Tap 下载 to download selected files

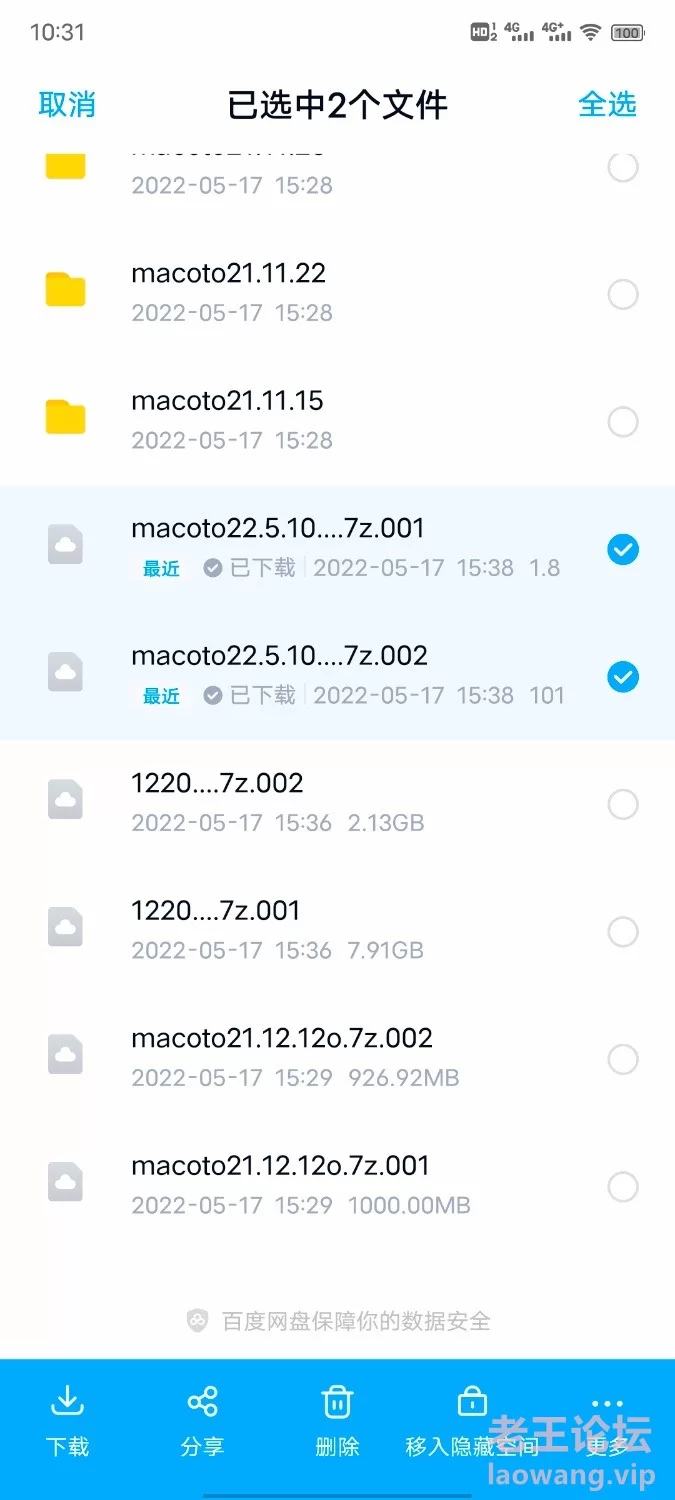pyautogui.click(x=67, y=1421)
